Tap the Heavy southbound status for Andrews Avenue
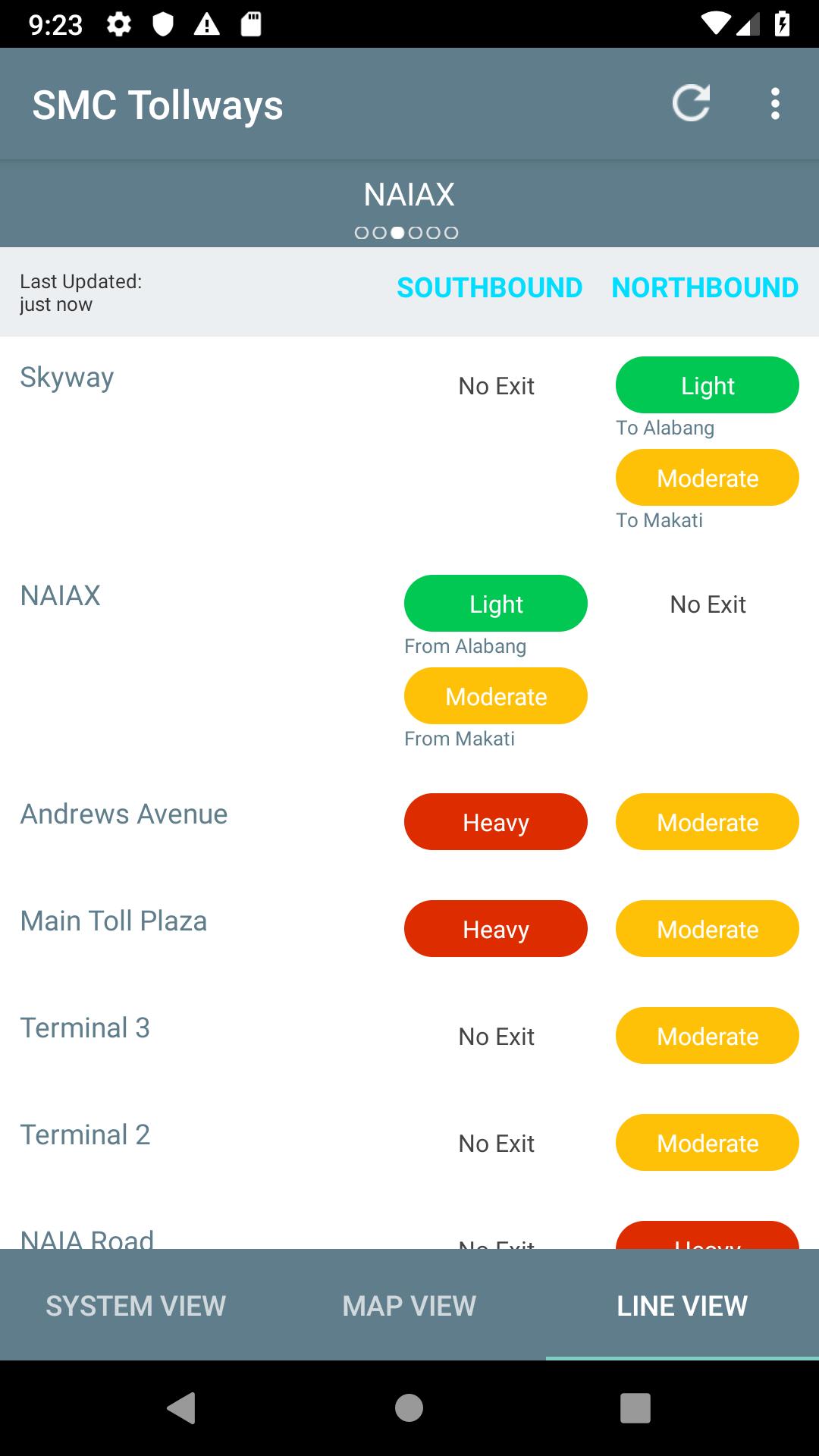This screenshot has height=1456, width=819. pos(495,822)
